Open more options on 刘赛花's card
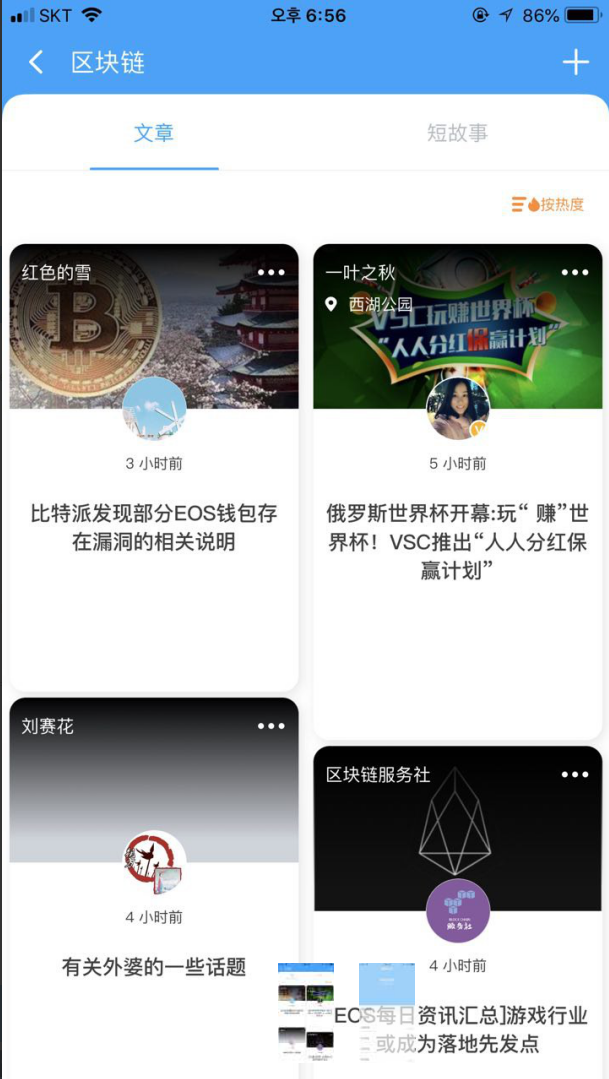Viewport: 609px width, 1079px height. coord(271,726)
